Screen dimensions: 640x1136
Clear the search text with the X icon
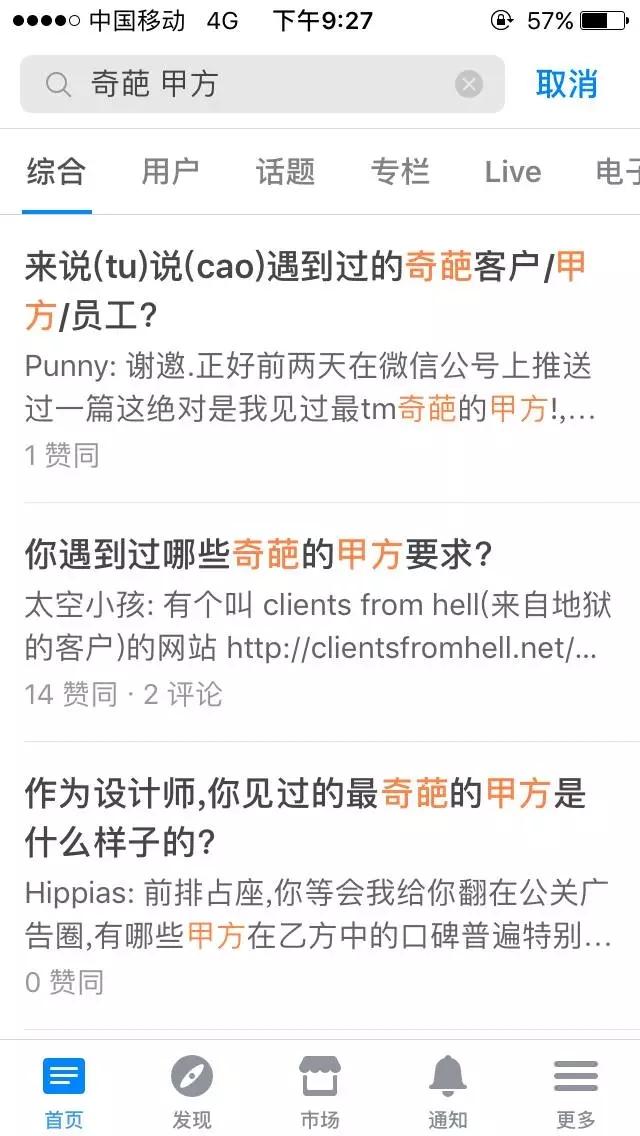pos(469,85)
